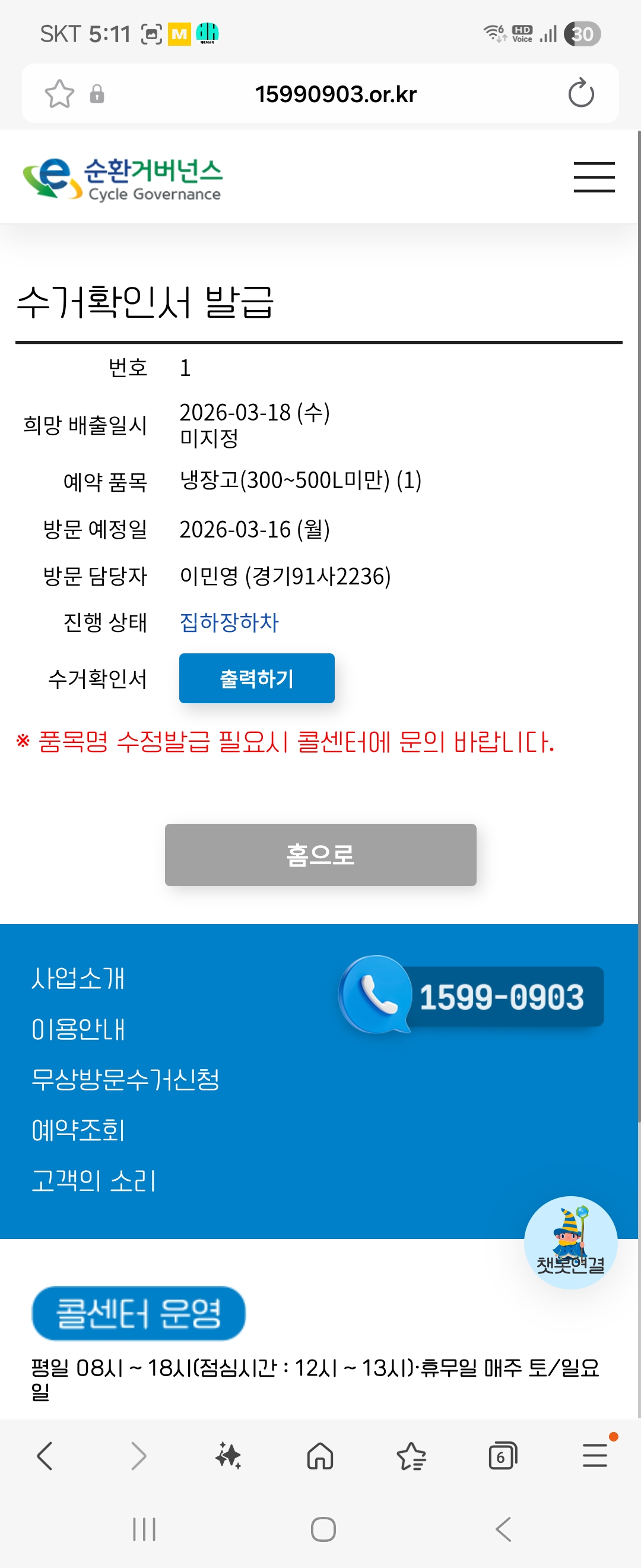The height and width of the screenshot is (1568, 641).
Task: Open the 고객의 소리 link
Action: (x=94, y=1180)
